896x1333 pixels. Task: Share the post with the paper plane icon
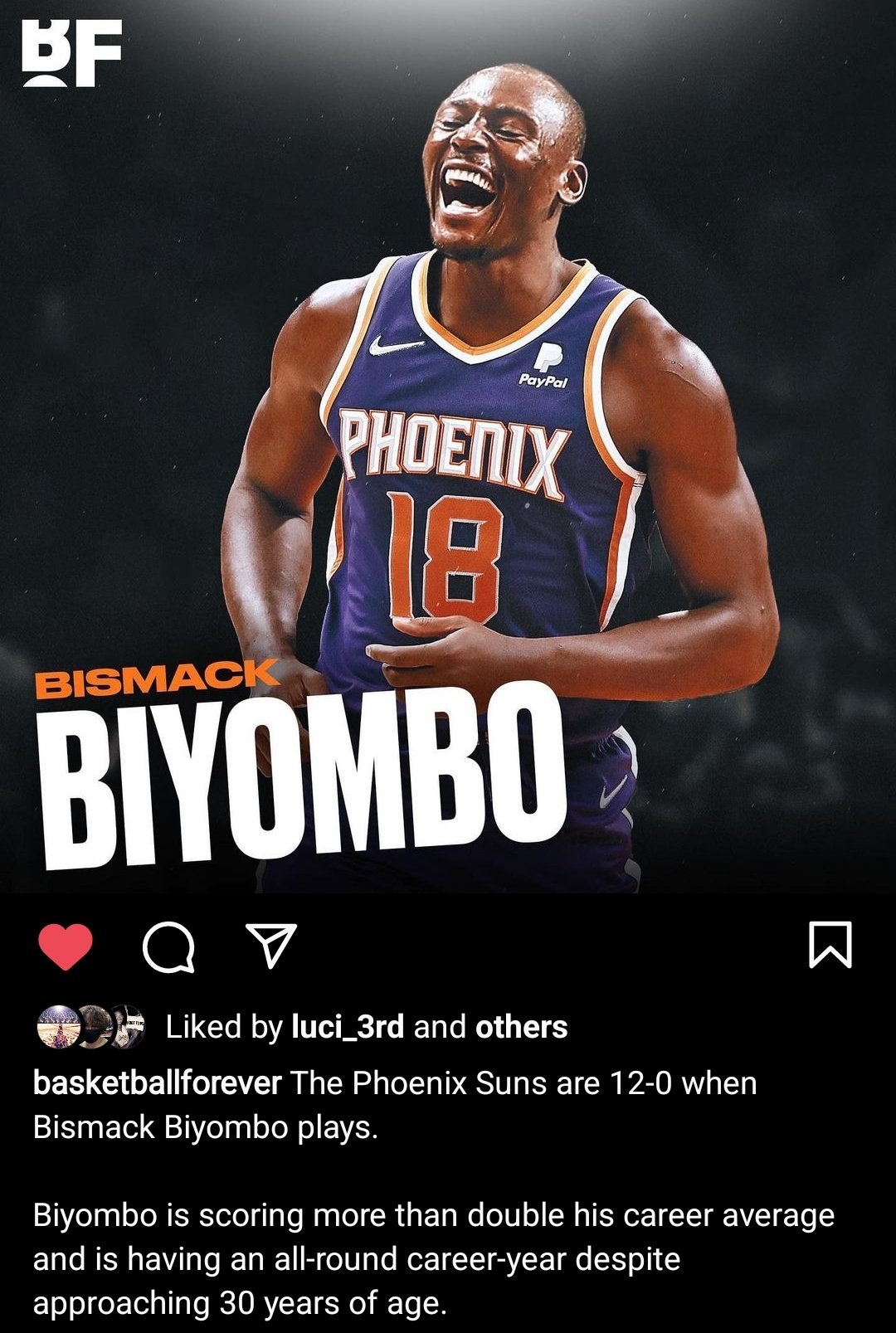pyautogui.click(x=271, y=946)
